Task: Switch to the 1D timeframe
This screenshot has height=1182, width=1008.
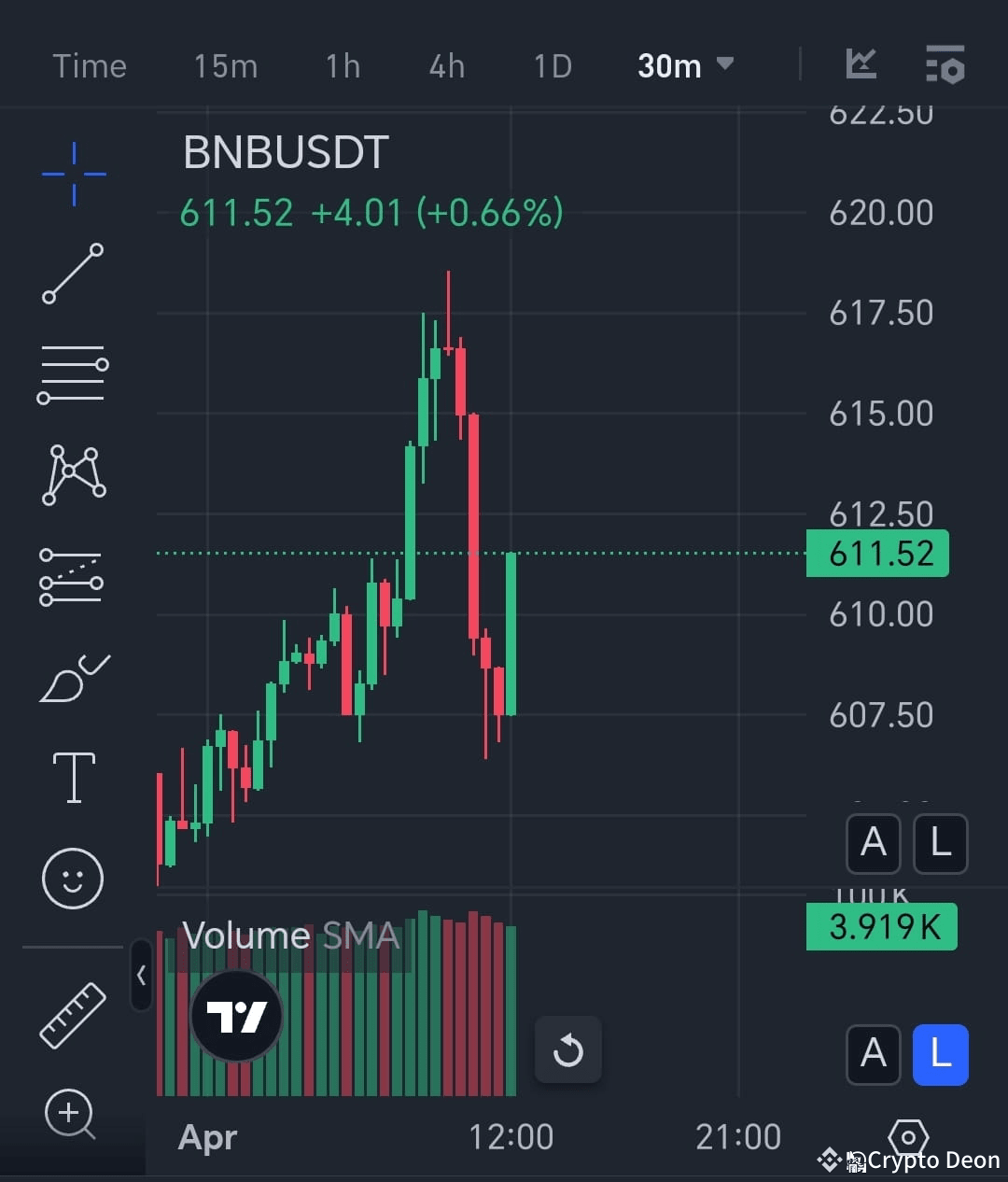Action: (552, 65)
